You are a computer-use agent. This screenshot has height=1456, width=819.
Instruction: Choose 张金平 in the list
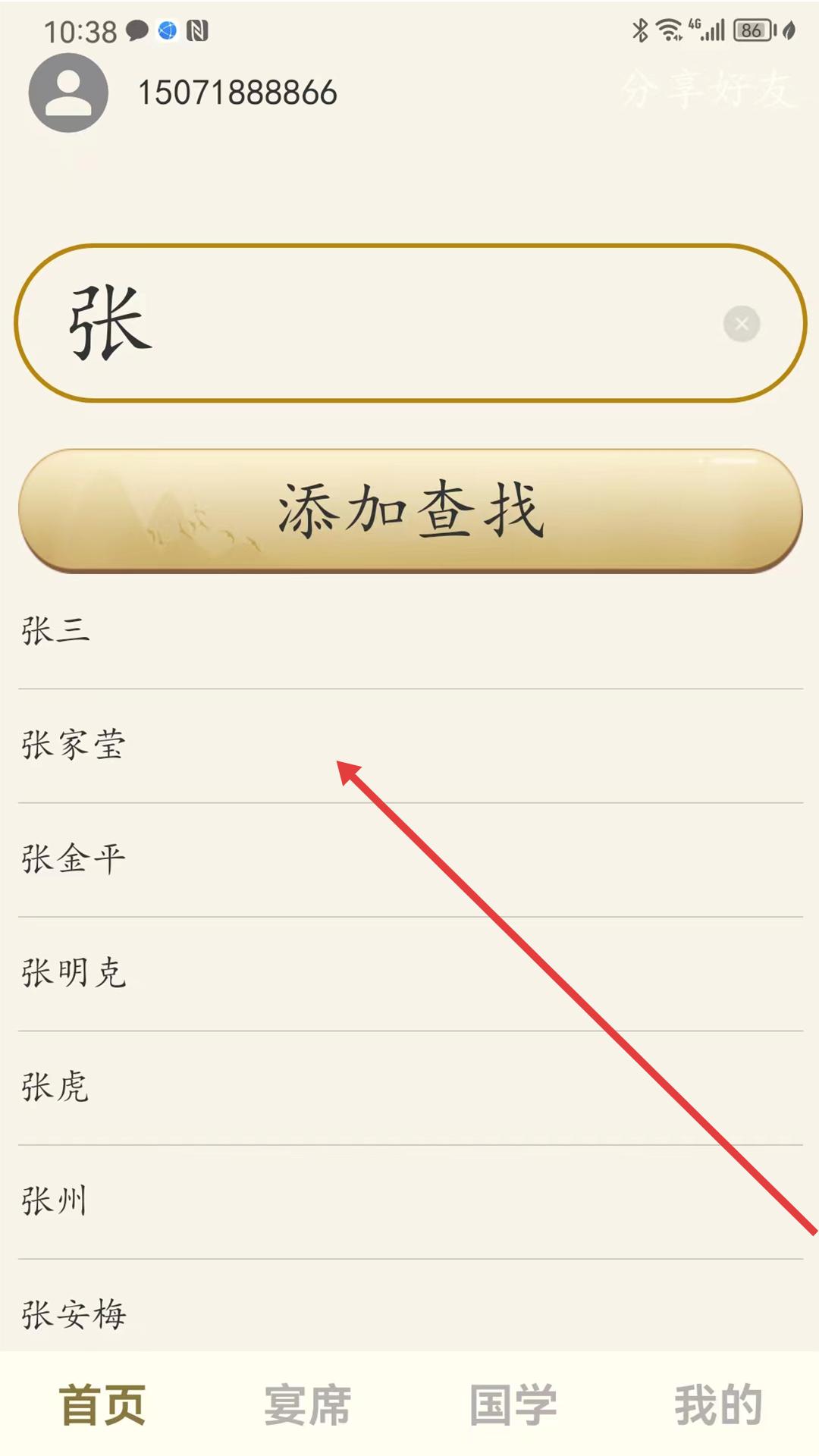(410, 859)
